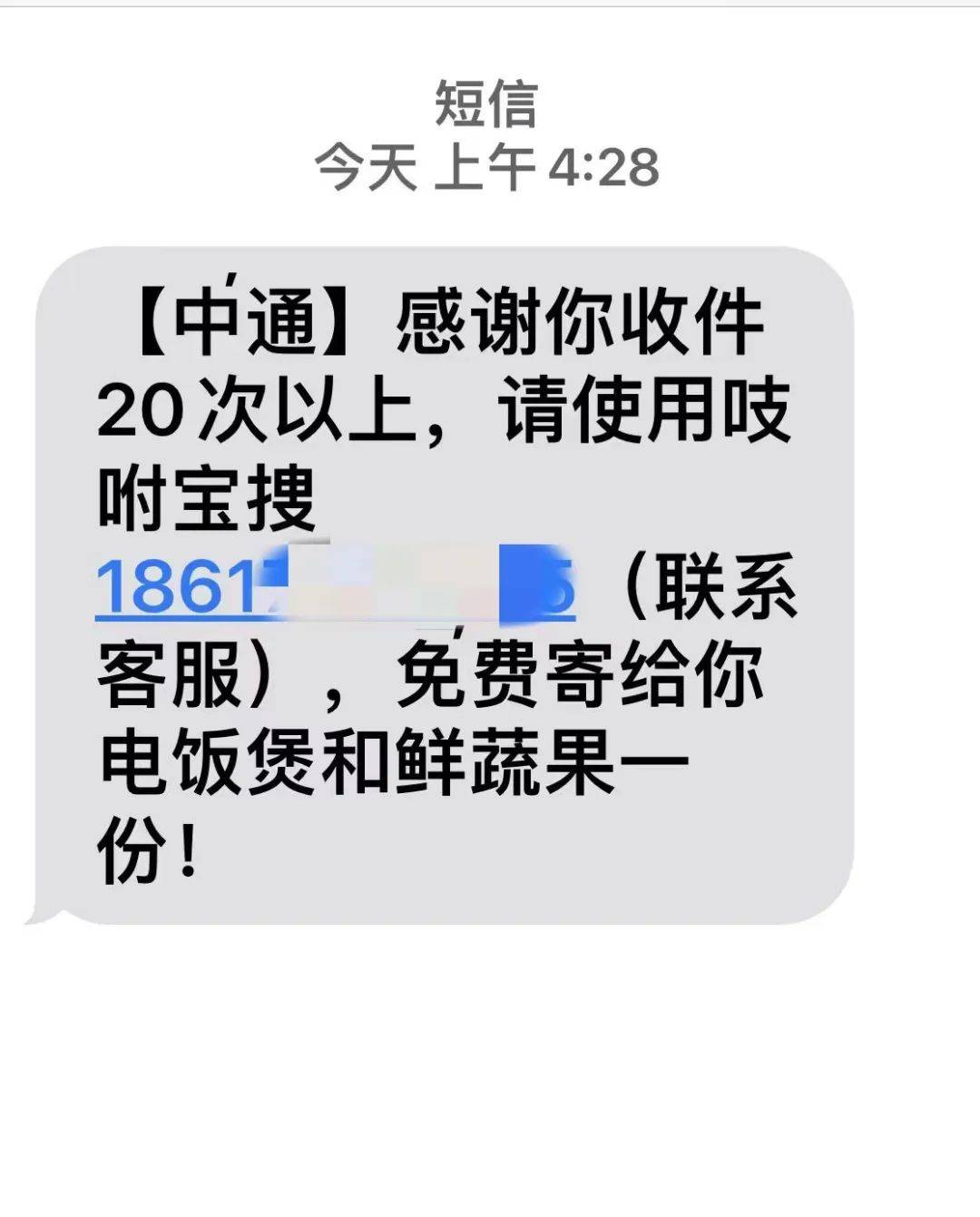Tap the timestamp 今天 上午 4:28
The image size is (980, 1217).
[490, 166]
